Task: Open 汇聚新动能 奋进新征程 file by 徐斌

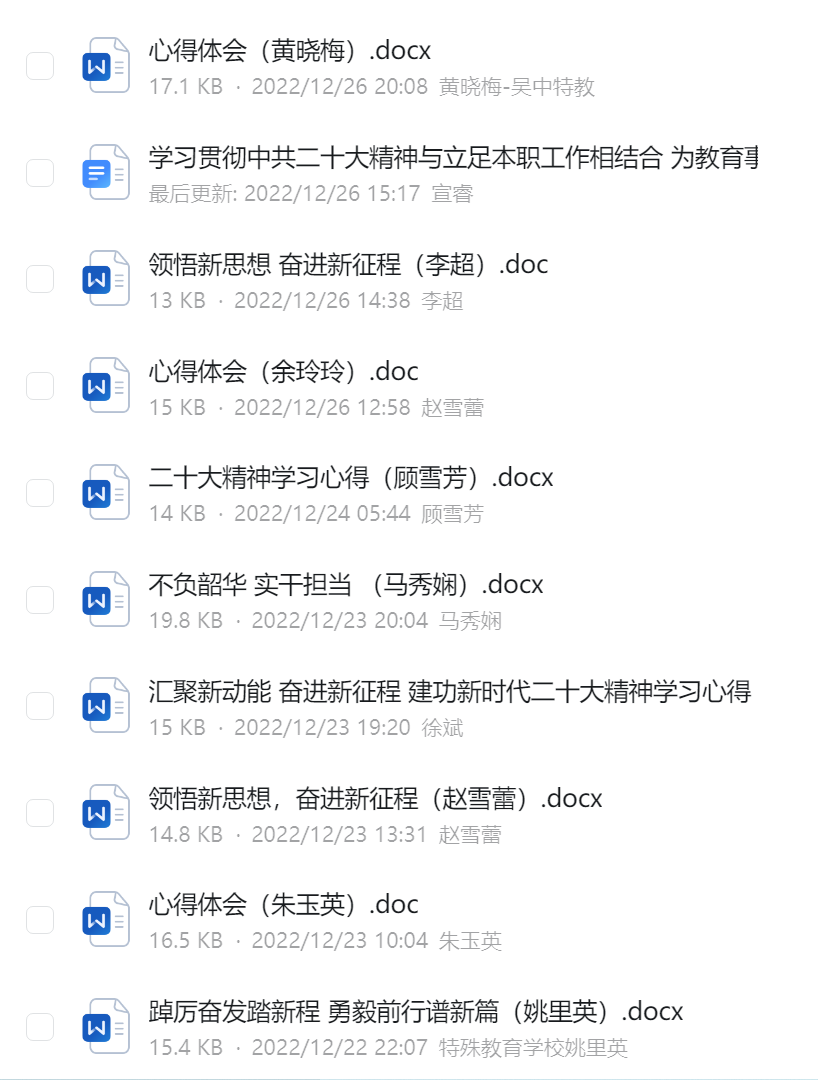Action: pyautogui.click(x=449, y=691)
